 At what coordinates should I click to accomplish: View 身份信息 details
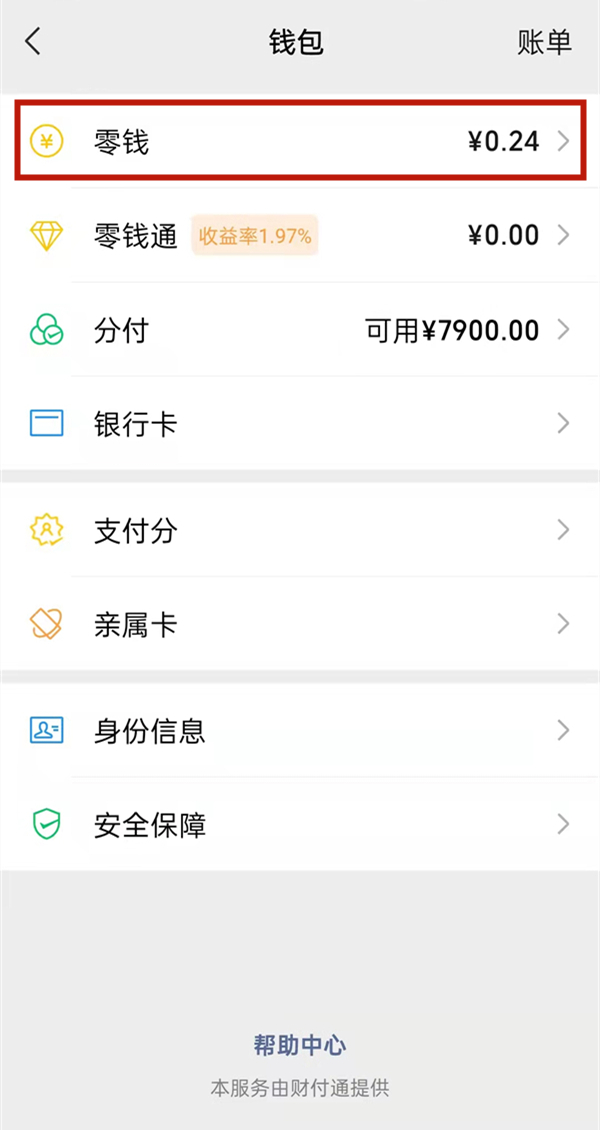click(300, 730)
